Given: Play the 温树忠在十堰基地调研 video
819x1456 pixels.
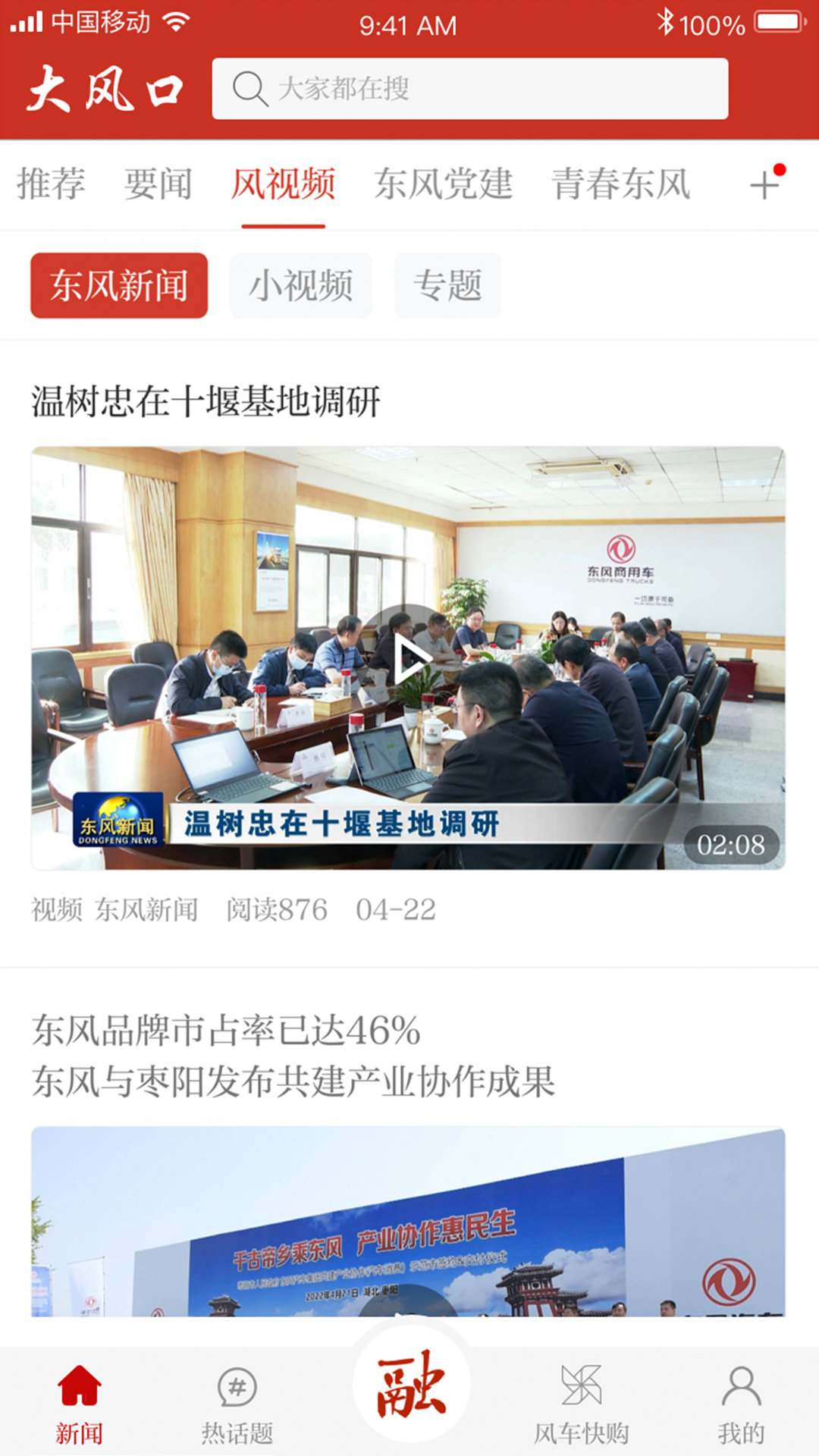Looking at the screenshot, I should click(409, 658).
